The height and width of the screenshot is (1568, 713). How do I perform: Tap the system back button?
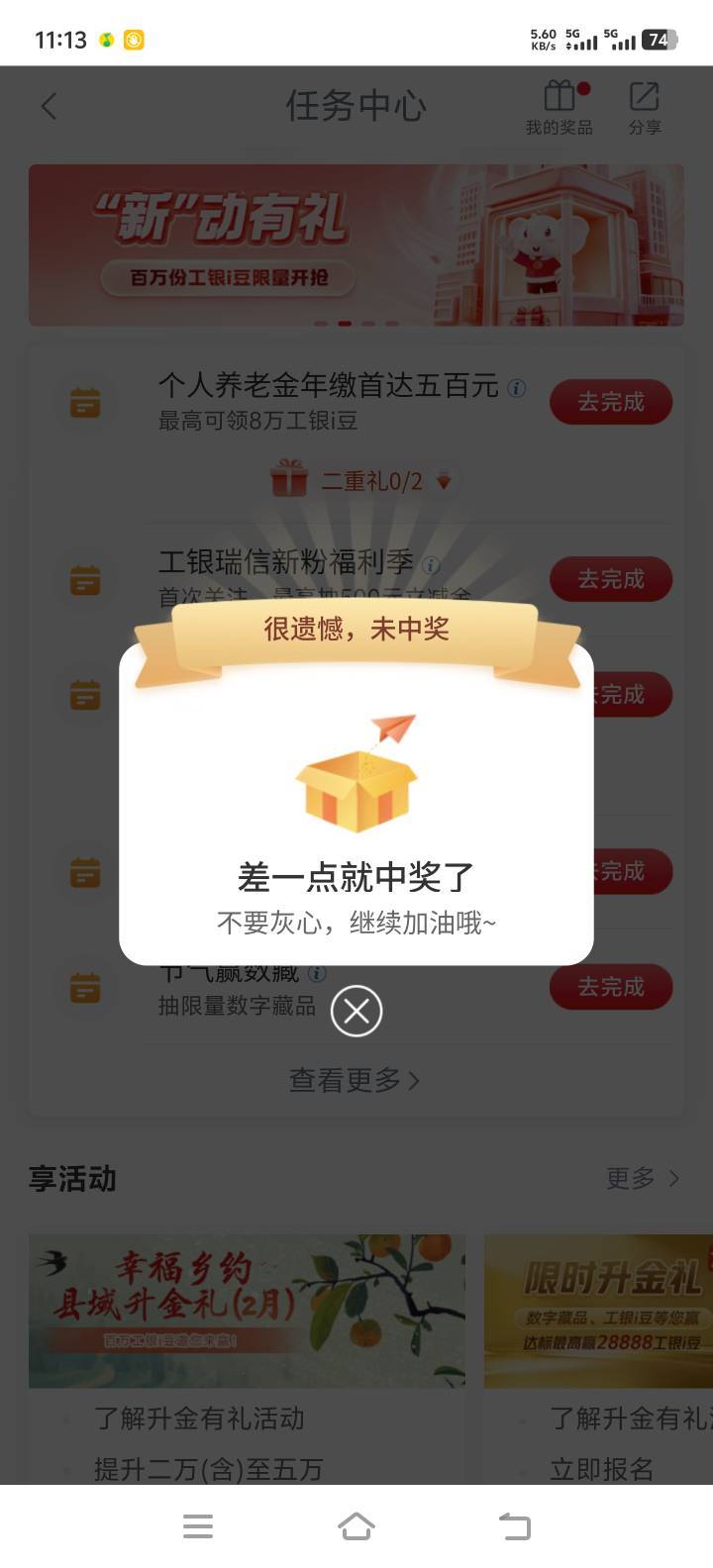coord(514,1525)
